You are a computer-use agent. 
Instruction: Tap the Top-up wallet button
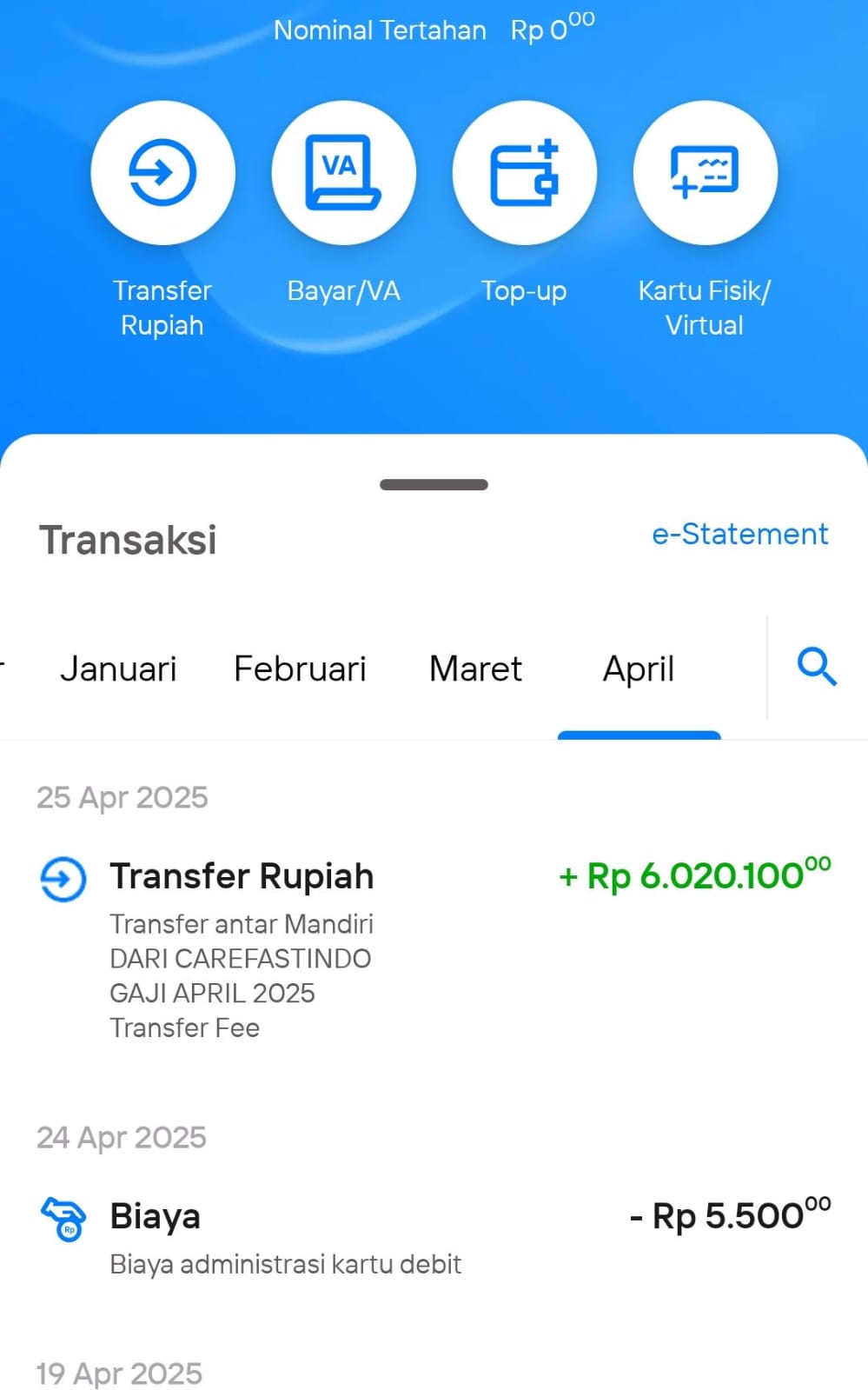click(x=524, y=172)
